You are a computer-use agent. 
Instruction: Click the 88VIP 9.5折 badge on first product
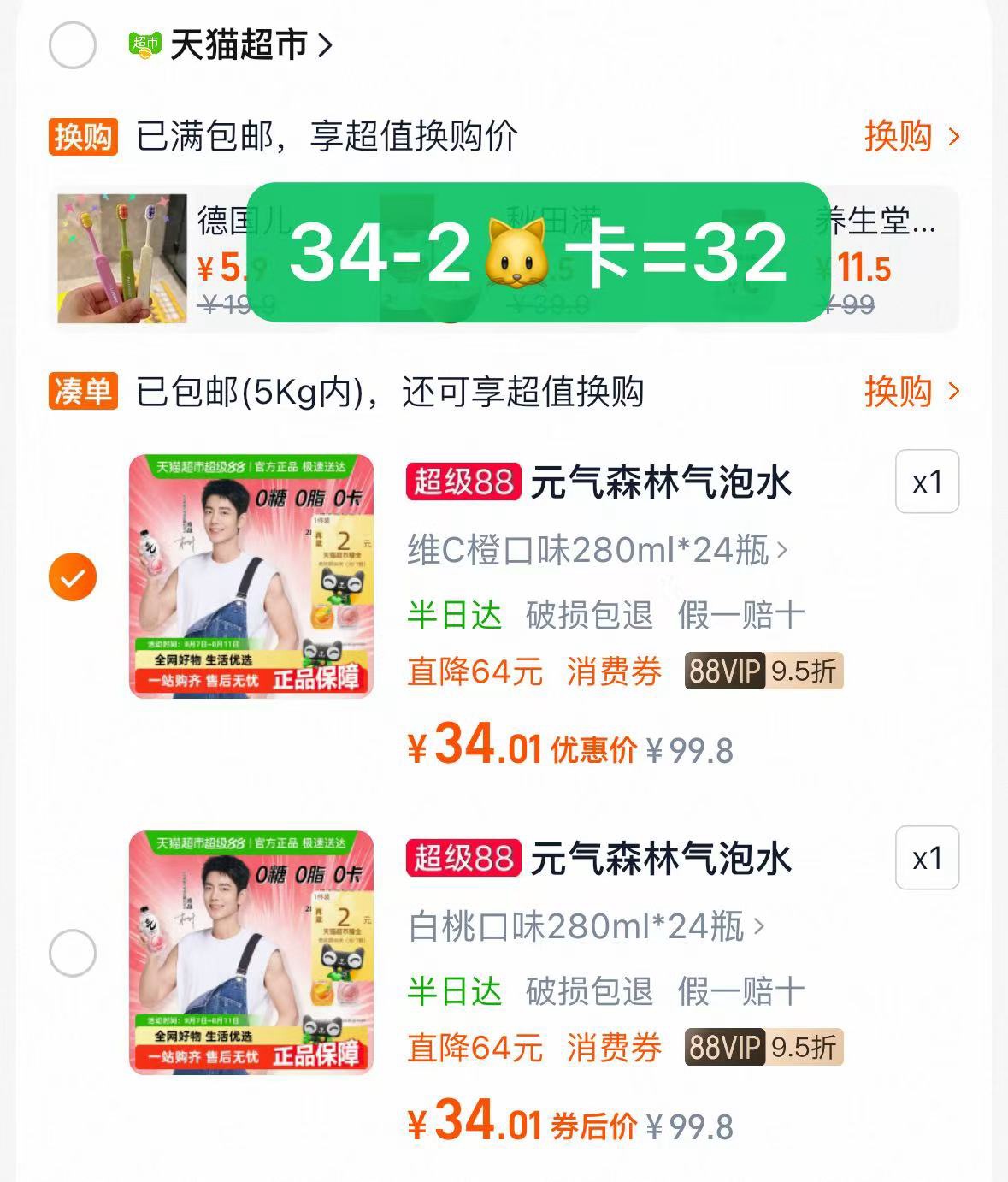click(762, 672)
